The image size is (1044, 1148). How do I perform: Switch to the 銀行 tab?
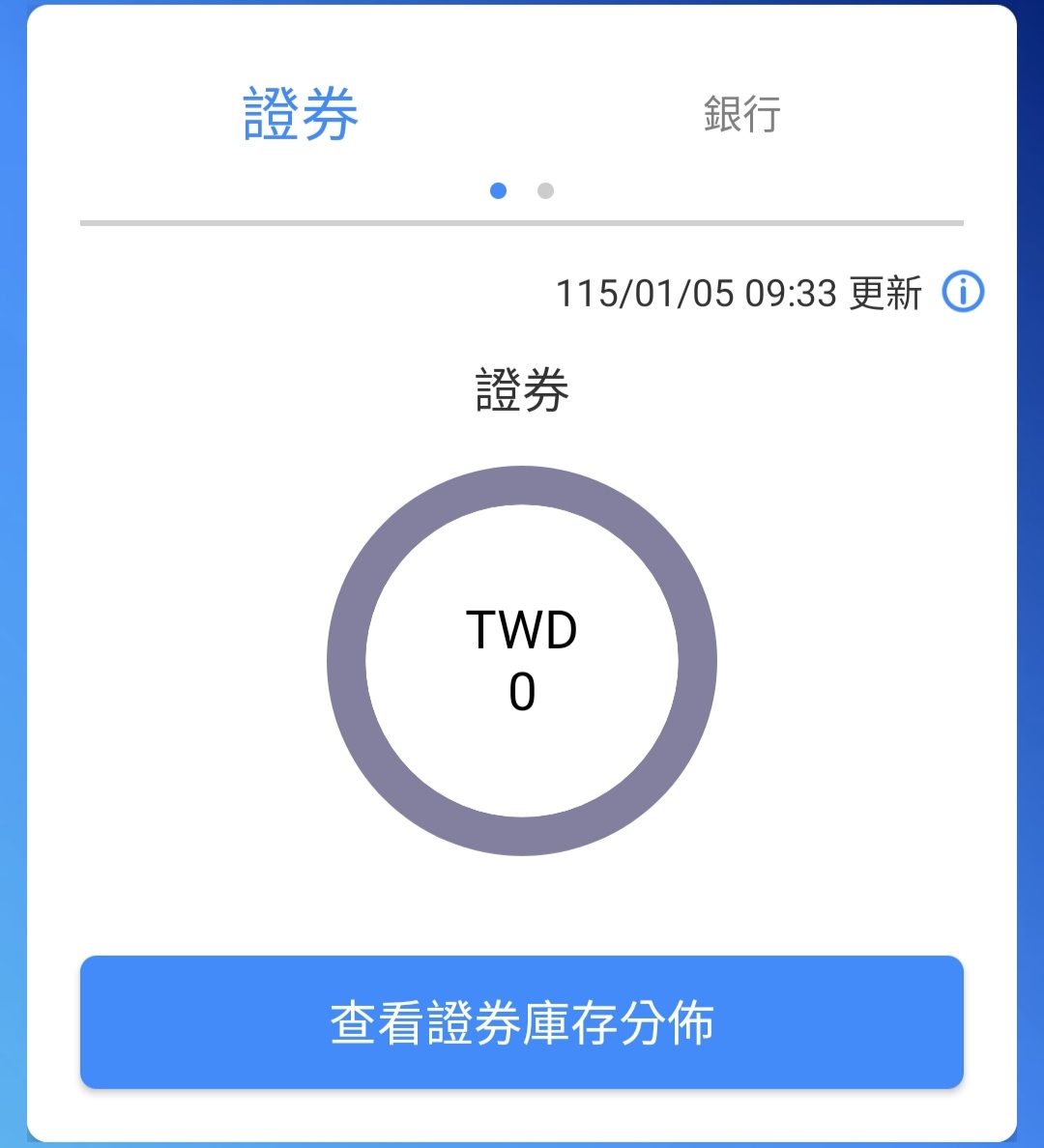click(x=742, y=114)
